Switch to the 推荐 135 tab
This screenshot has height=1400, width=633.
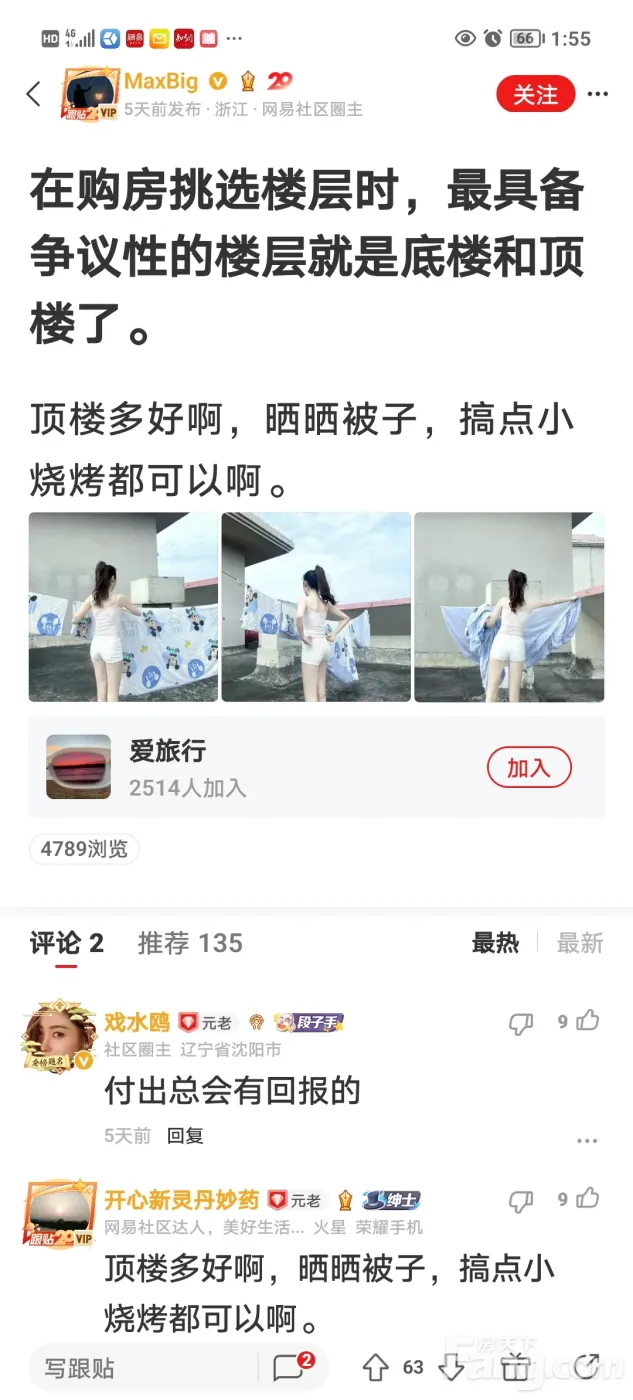190,943
